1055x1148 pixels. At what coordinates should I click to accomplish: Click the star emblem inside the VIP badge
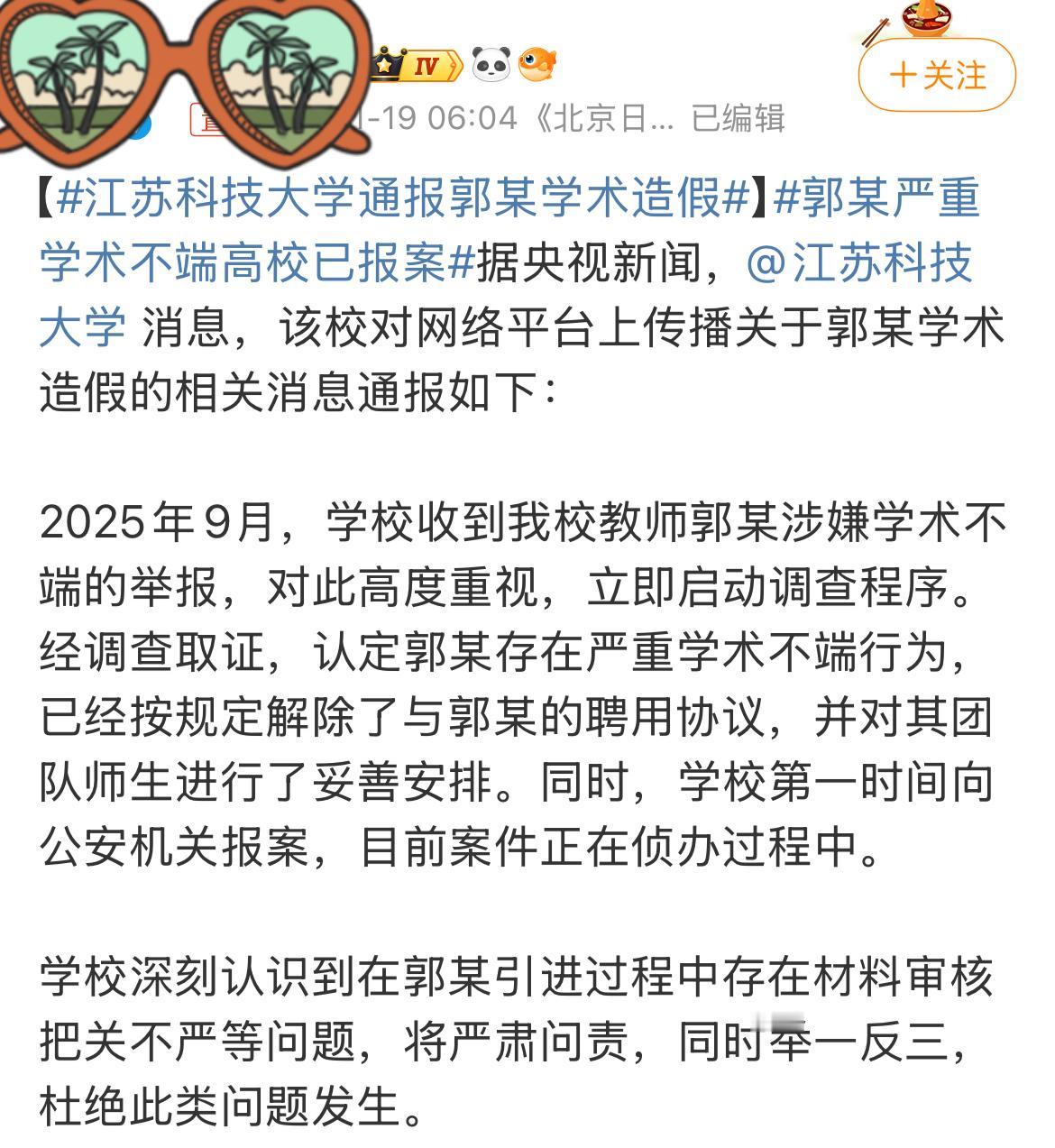pyautogui.click(x=383, y=63)
